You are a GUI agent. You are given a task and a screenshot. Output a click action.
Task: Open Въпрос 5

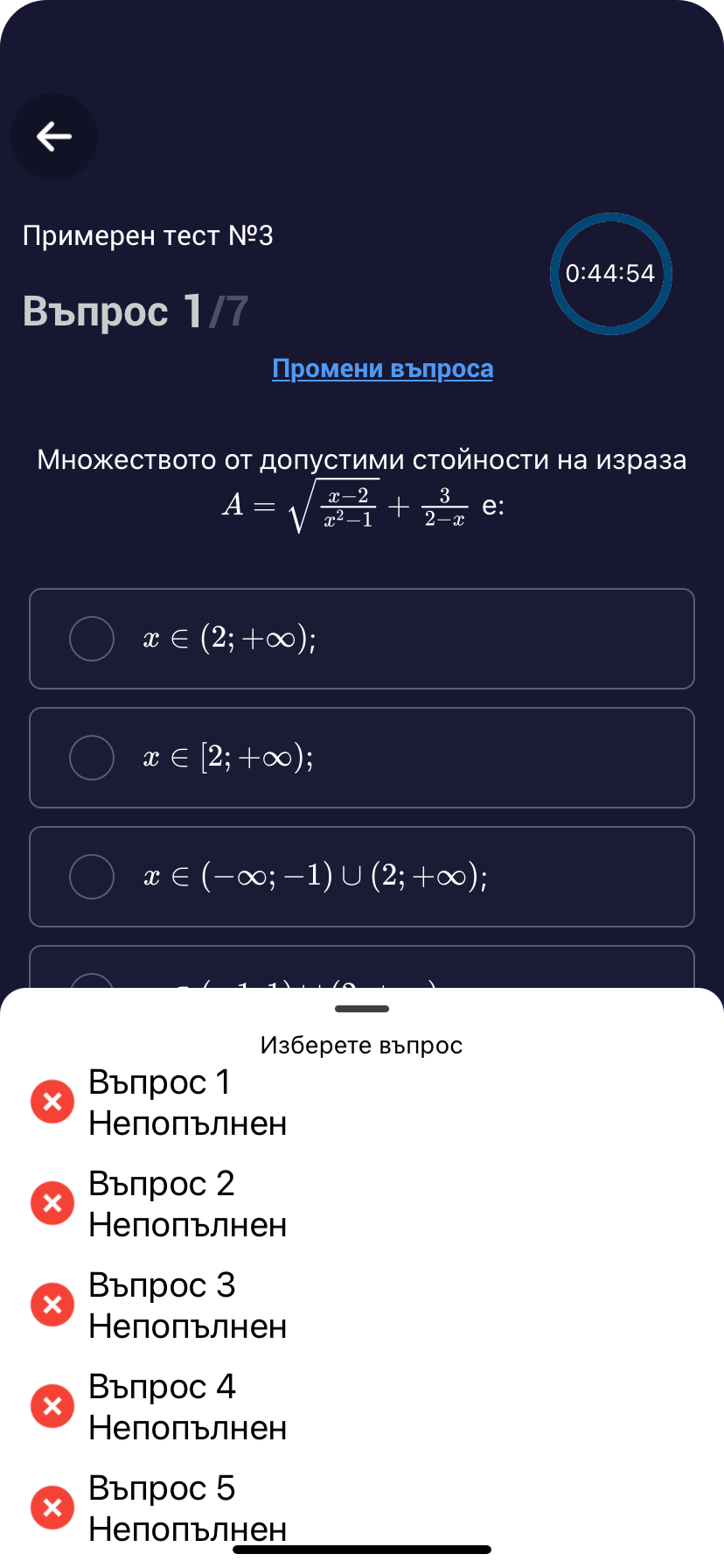tap(187, 1507)
